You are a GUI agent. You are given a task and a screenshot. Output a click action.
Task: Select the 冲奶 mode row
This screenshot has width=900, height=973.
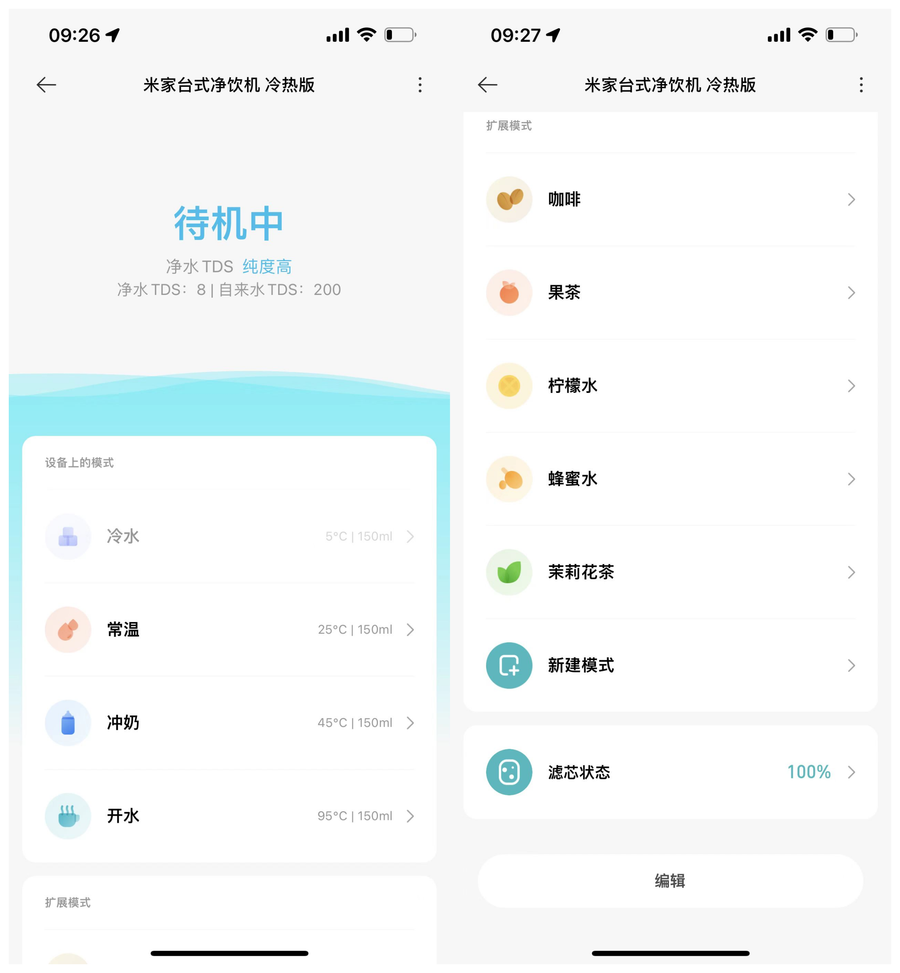229,723
